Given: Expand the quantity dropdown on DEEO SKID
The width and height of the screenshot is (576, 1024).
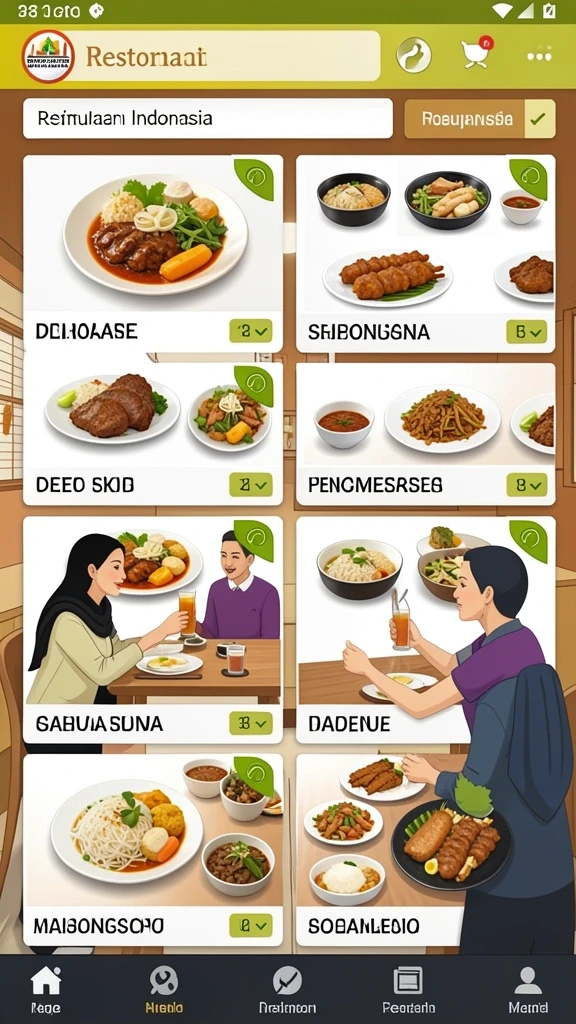Looking at the screenshot, I should 251,485.
